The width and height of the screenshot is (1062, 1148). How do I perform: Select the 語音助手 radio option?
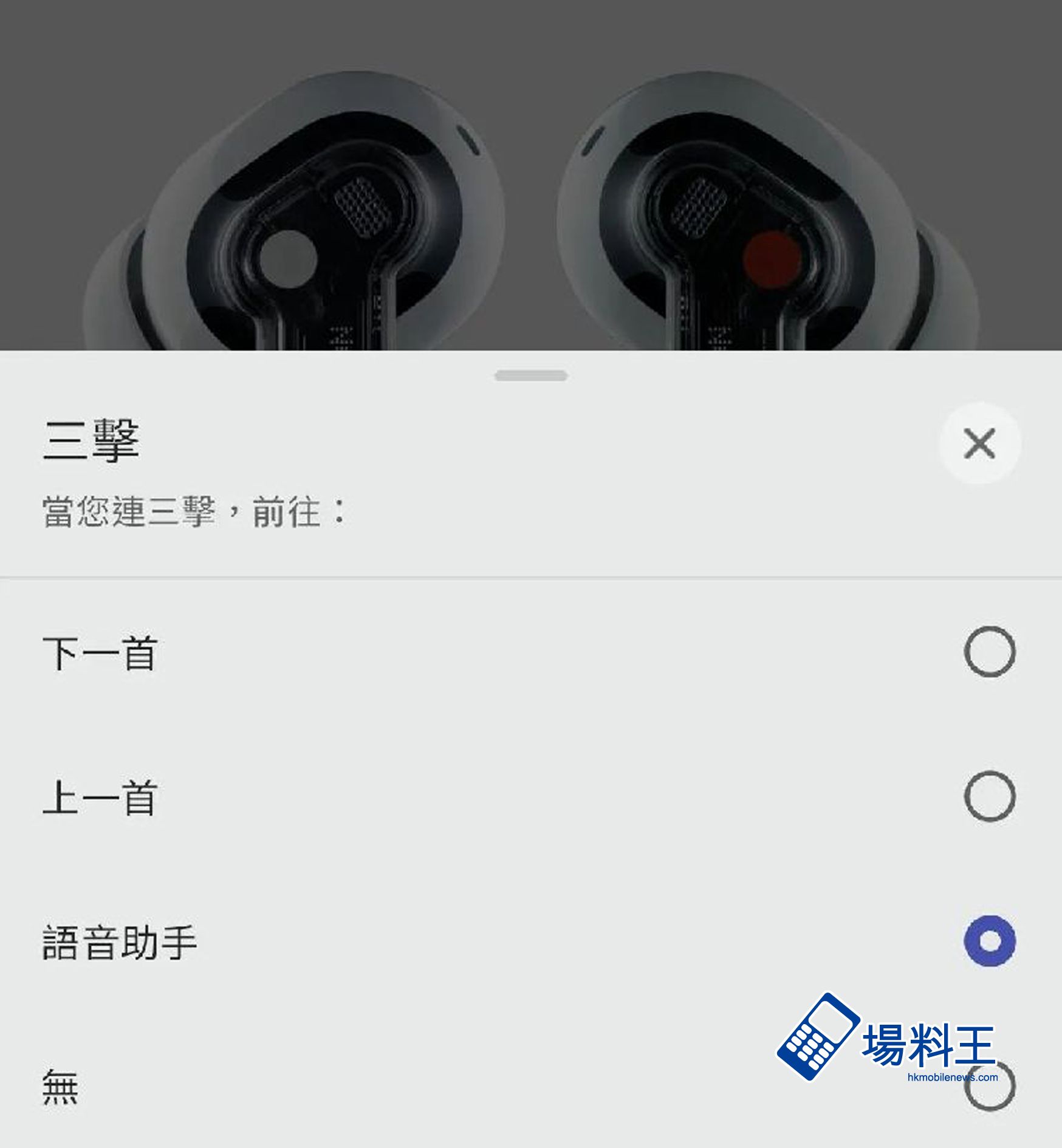click(x=989, y=941)
